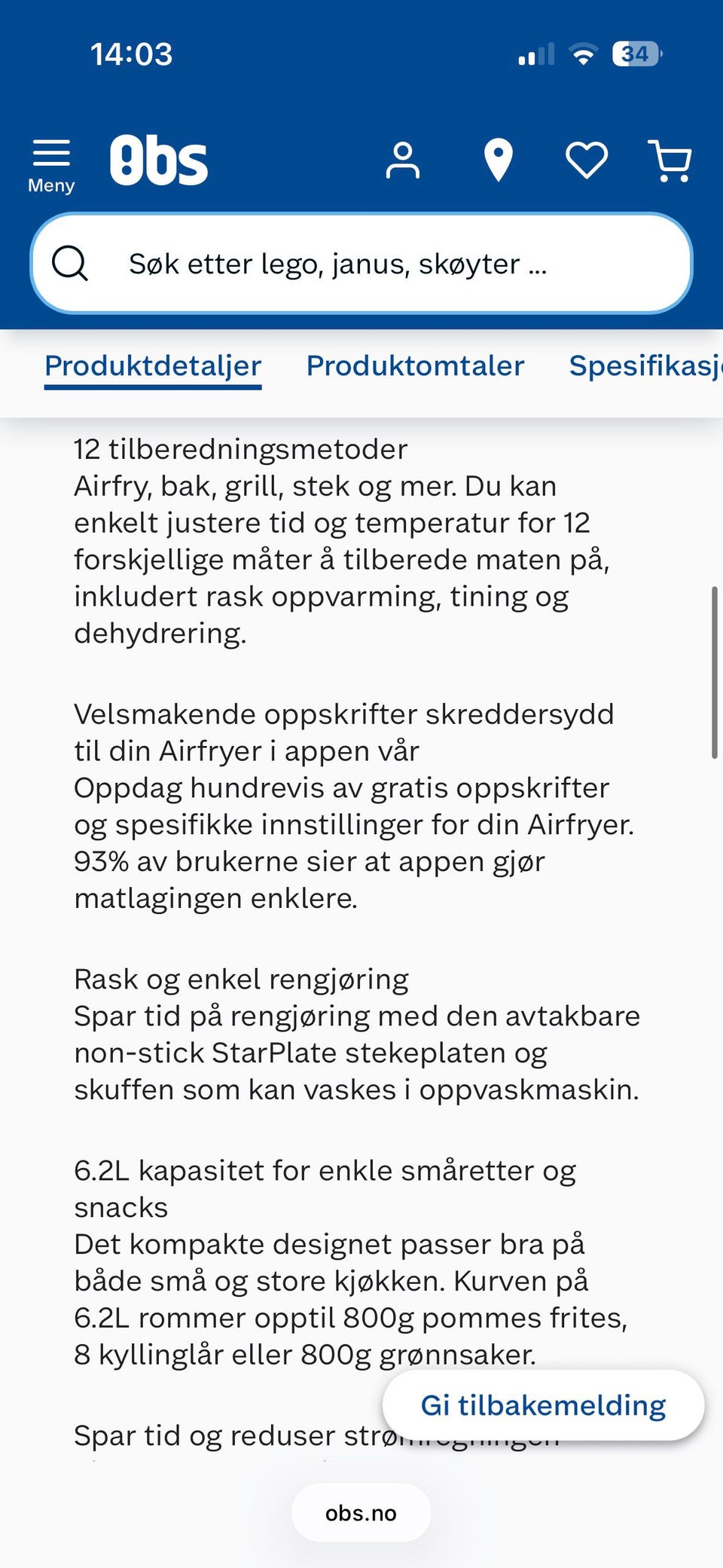The height and width of the screenshot is (1568, 723).
Task: Tap the obs.no address pill
Action: [361, 1511]
